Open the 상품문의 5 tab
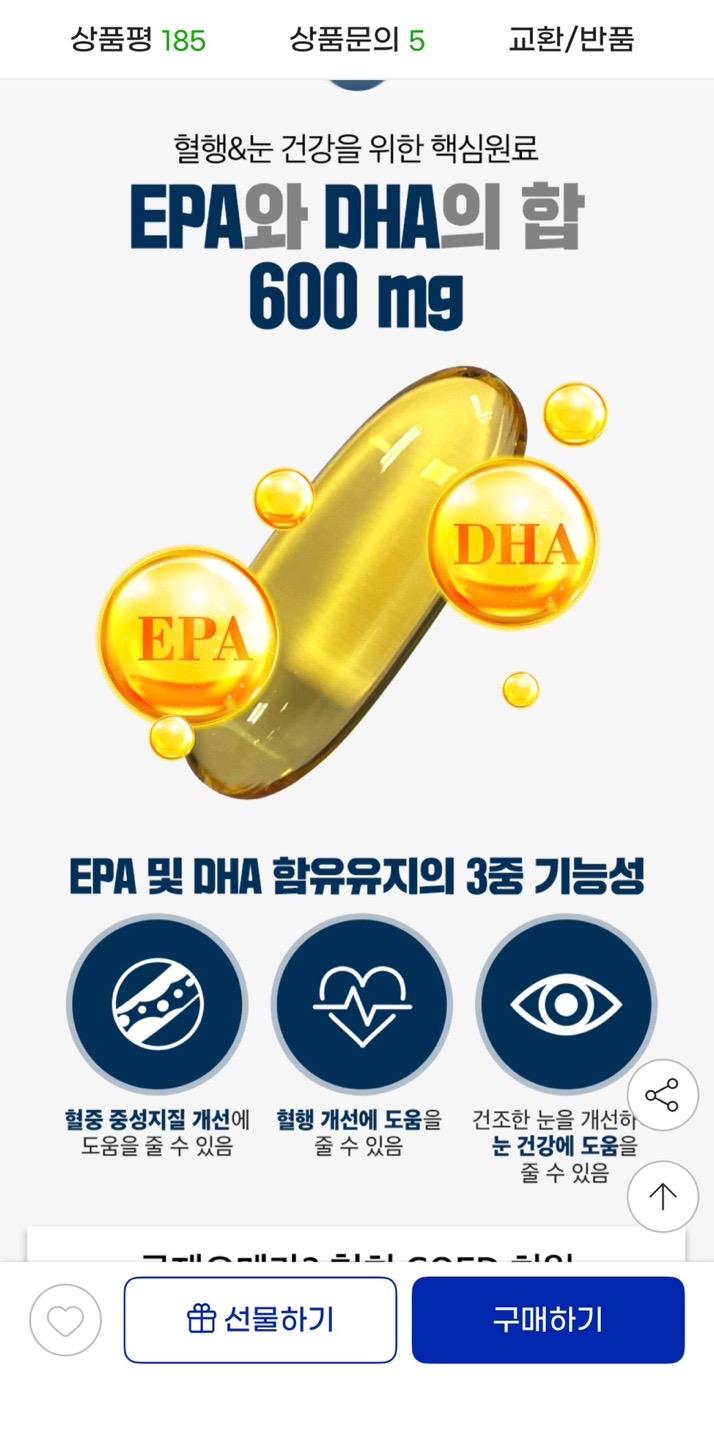 [x=357, y=40]
